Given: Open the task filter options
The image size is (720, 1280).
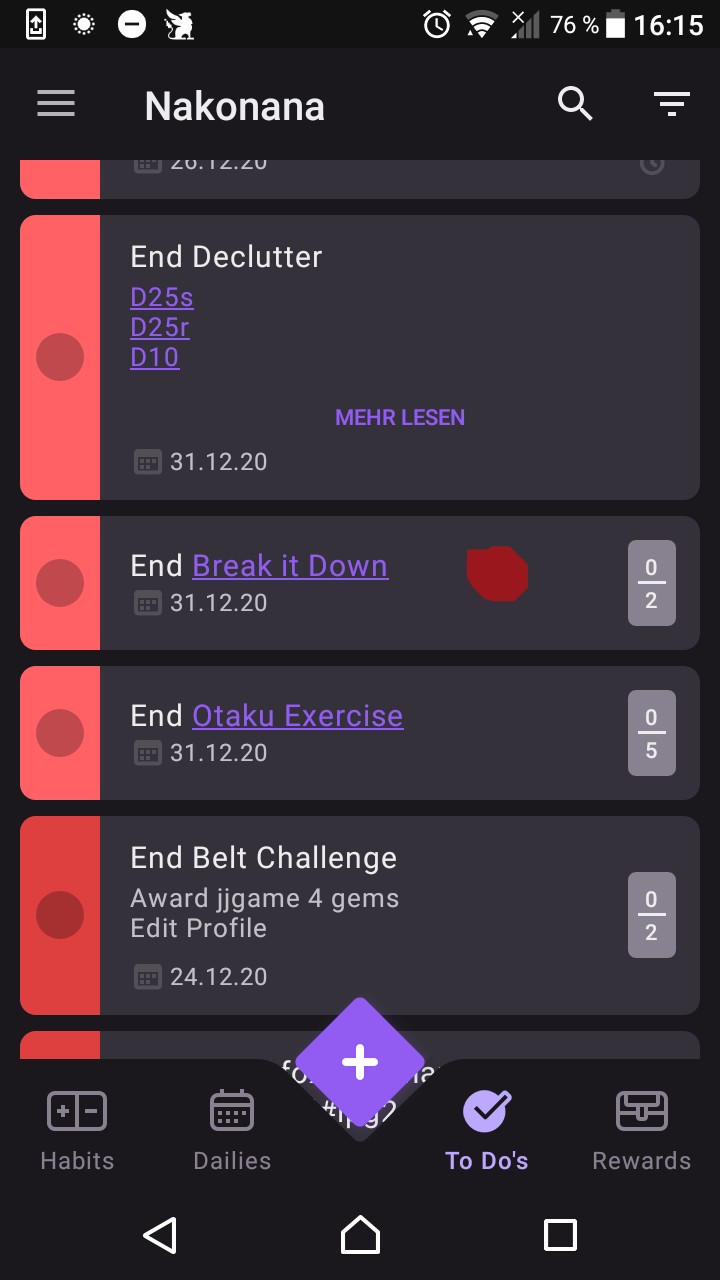Looking at the screenshot, I should [671, 104].
